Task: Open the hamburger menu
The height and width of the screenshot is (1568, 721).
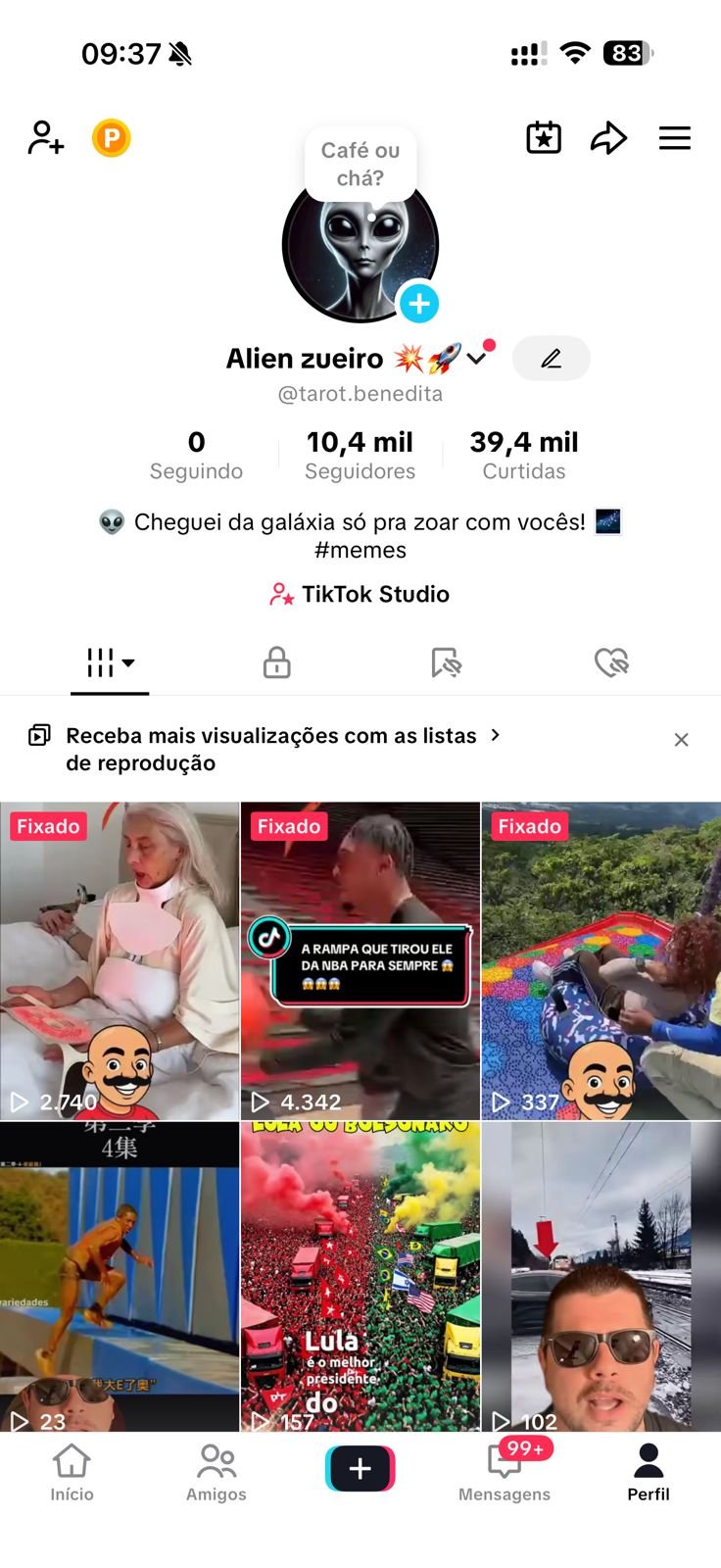Action: 675,138
